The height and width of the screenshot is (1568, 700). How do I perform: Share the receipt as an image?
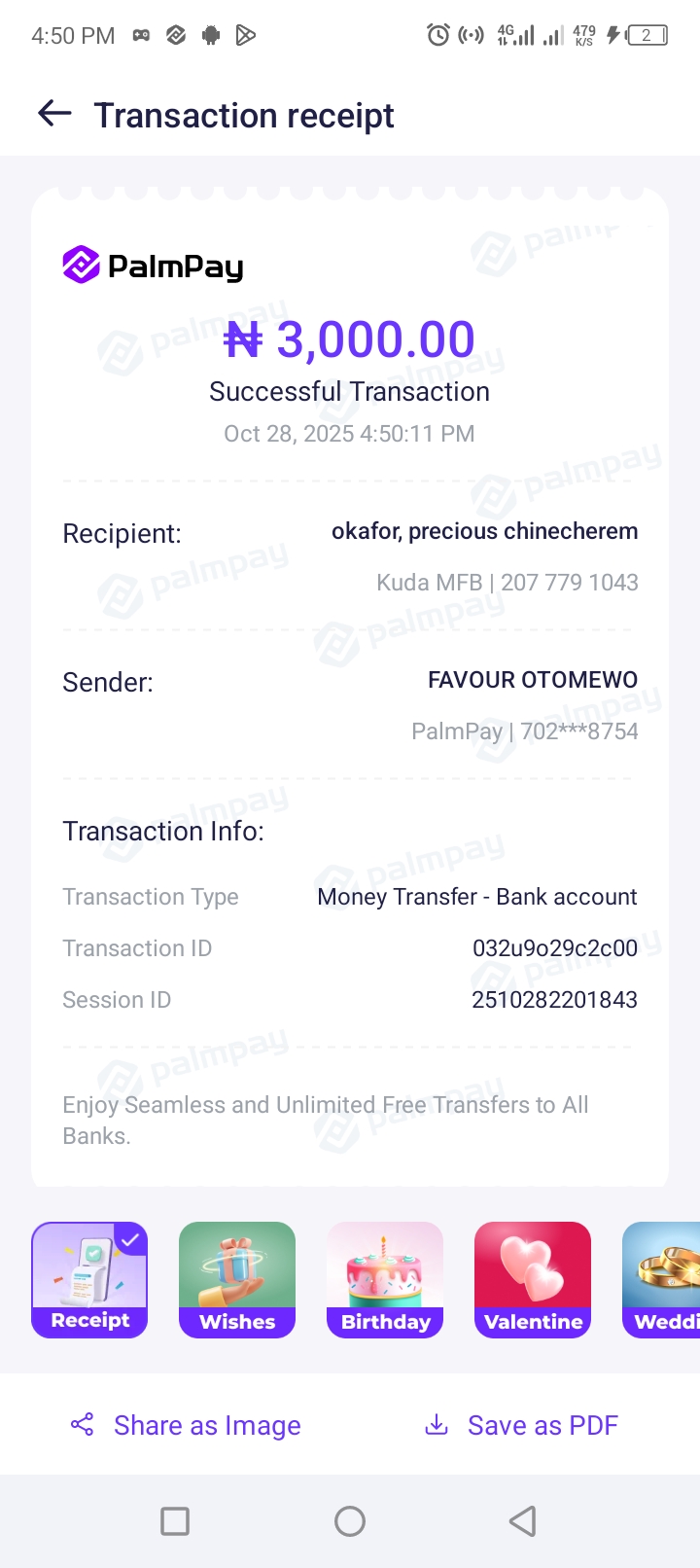tap(186, 1425)
